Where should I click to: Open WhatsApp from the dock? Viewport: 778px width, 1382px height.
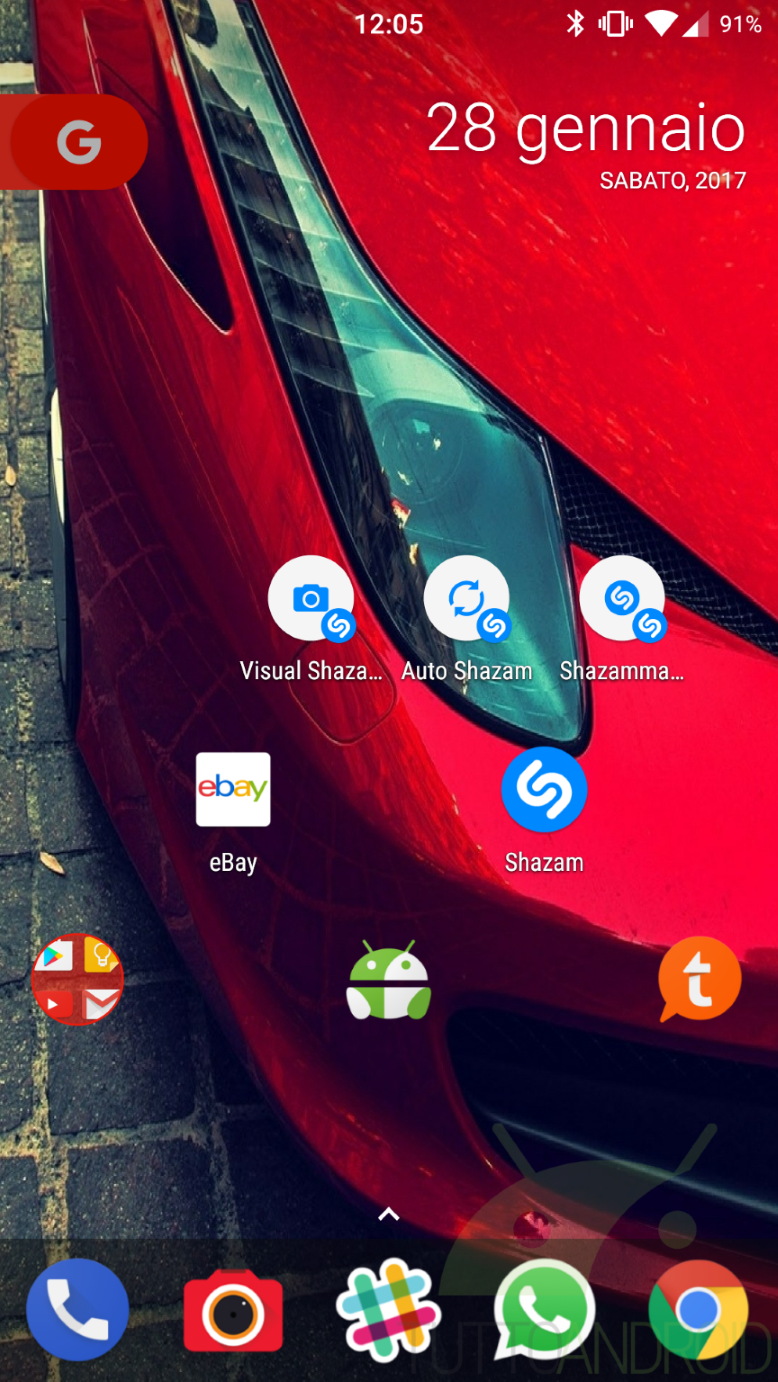click(x=544, y=1310)
